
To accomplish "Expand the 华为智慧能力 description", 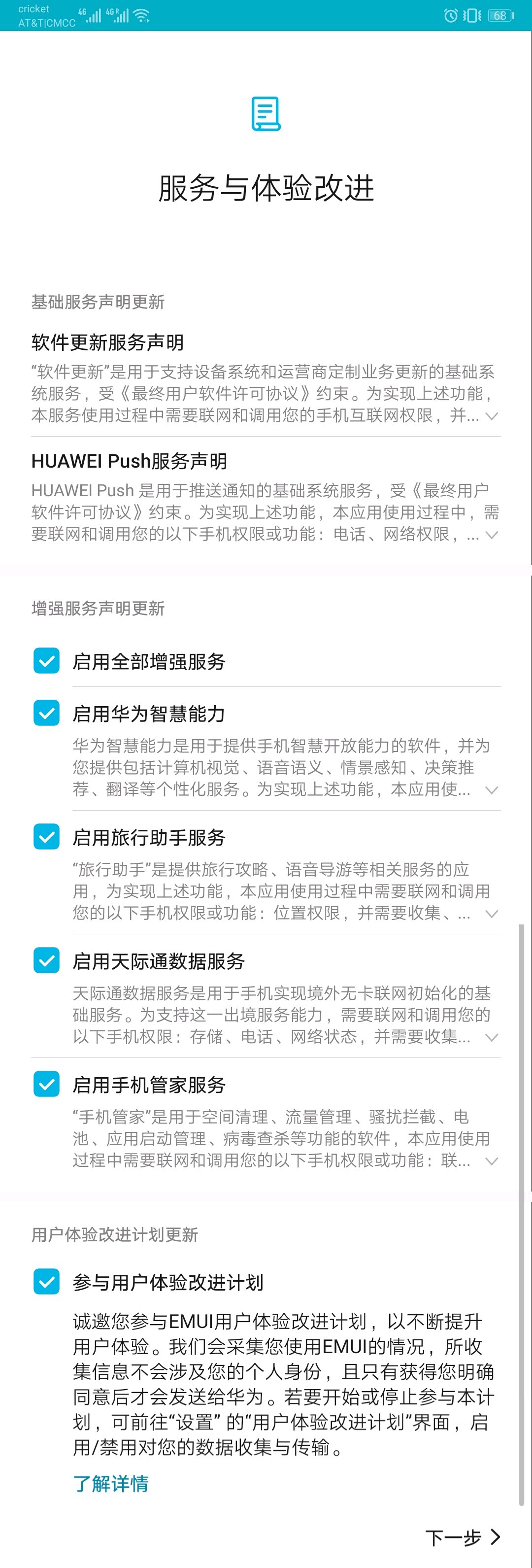I will tap(492, 790).
